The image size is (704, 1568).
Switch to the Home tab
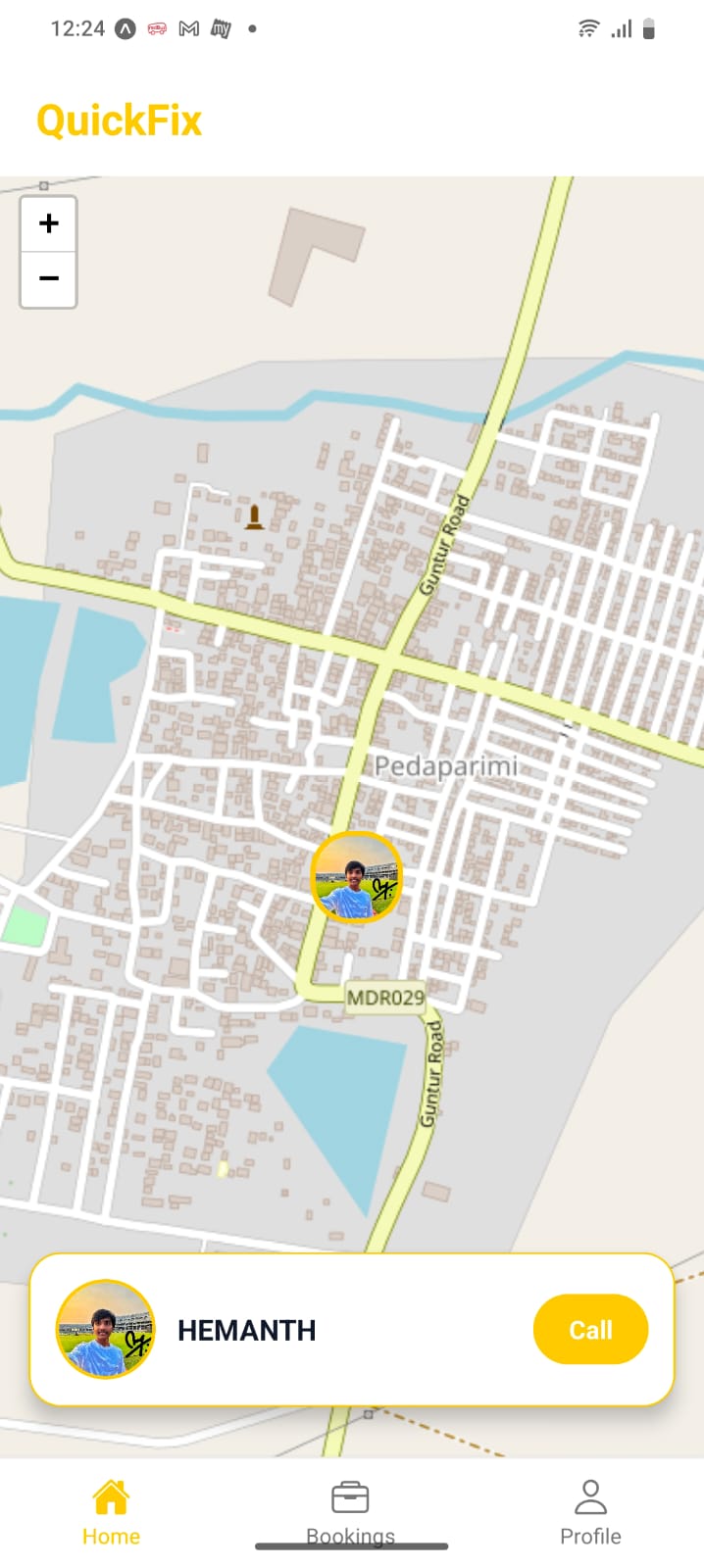[x=111, y=1512]
